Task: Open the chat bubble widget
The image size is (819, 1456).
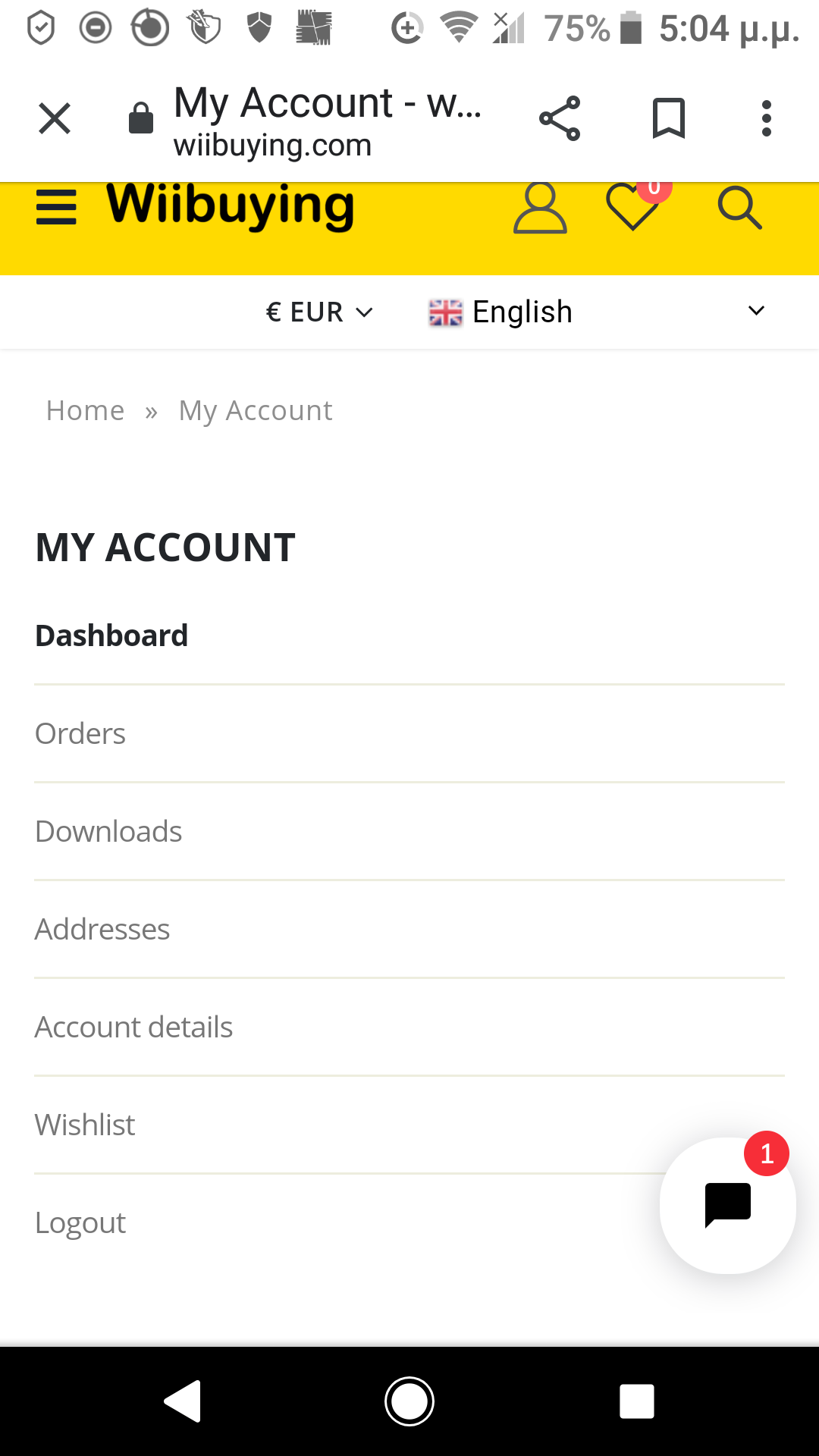Action: coord(728,1205)
